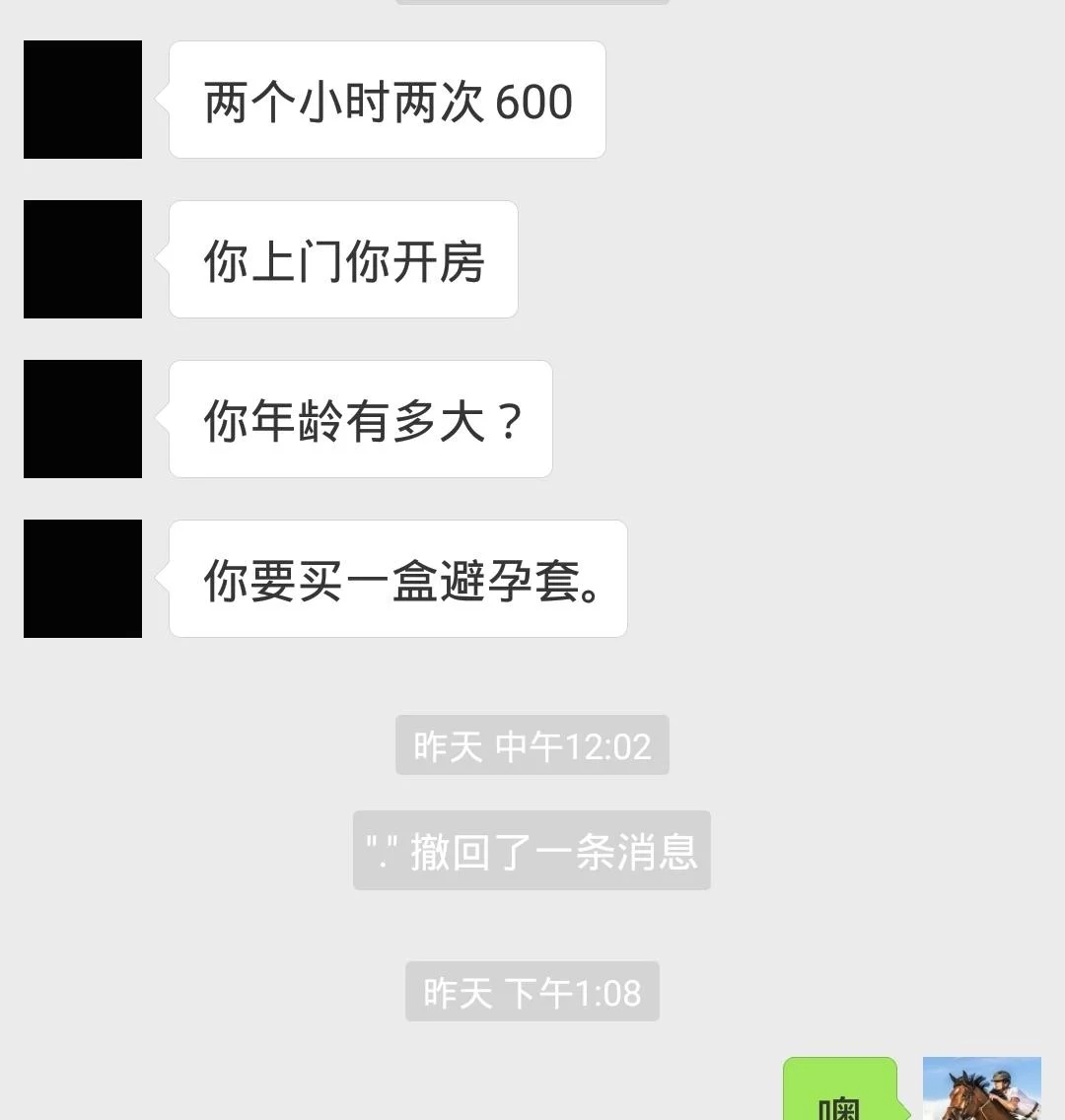Viewport: 1065px width, 1120px height.
Task: Open the avatar beside the condom message
Action: 82,578
